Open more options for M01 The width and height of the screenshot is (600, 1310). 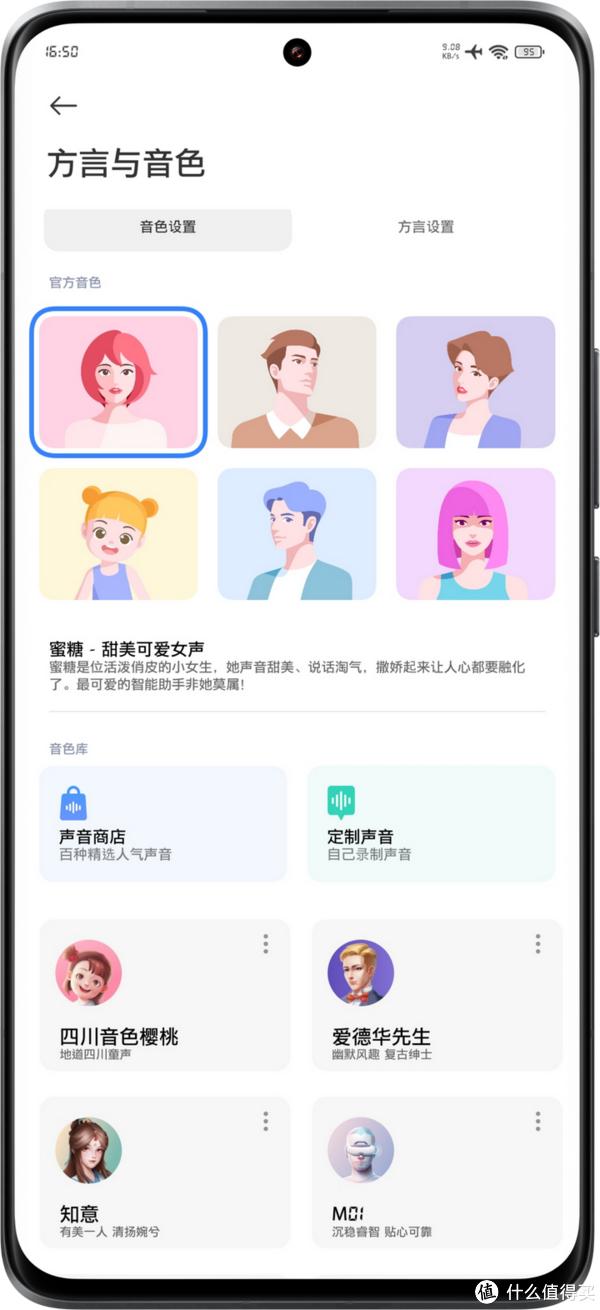pyautogui.click(x=538, y=1121)
